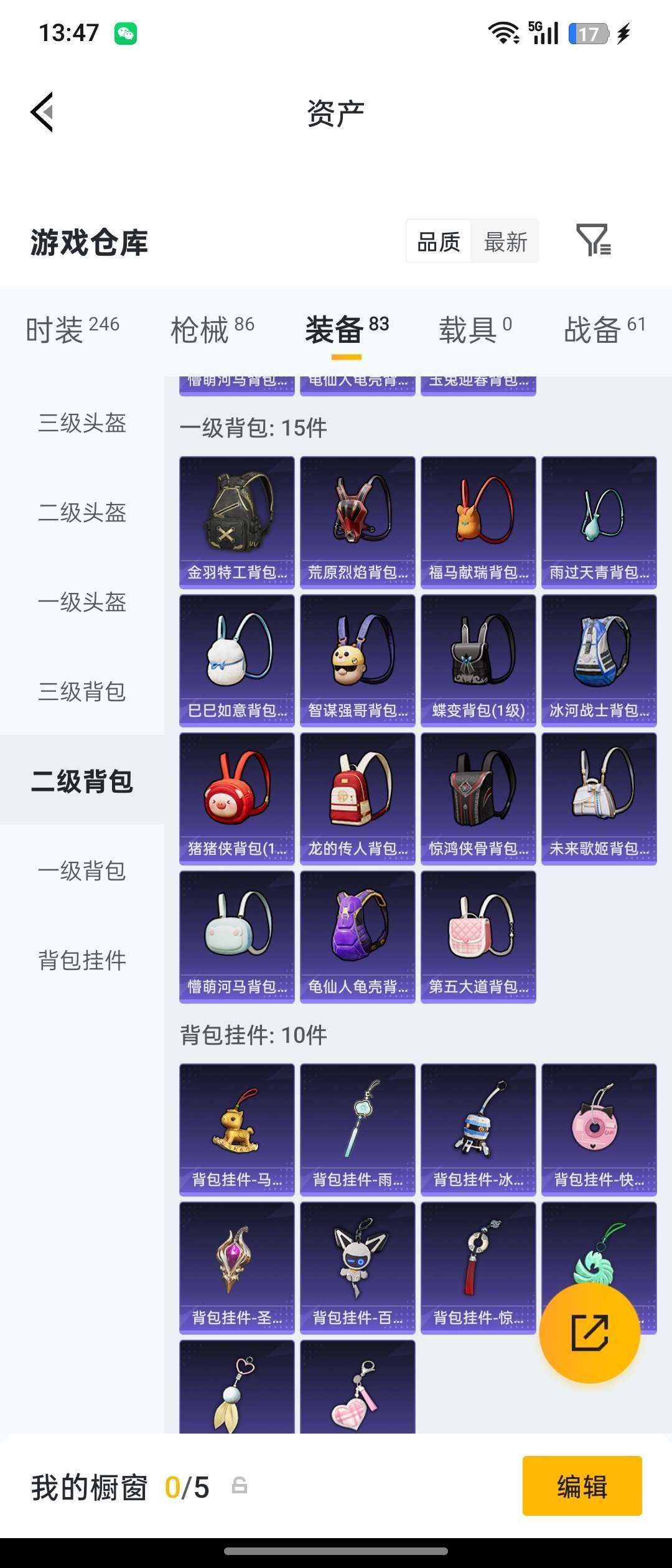Select the 龟仙人龟壳背包 item
Screen dimensions: 672x1568
coord(357,936)
